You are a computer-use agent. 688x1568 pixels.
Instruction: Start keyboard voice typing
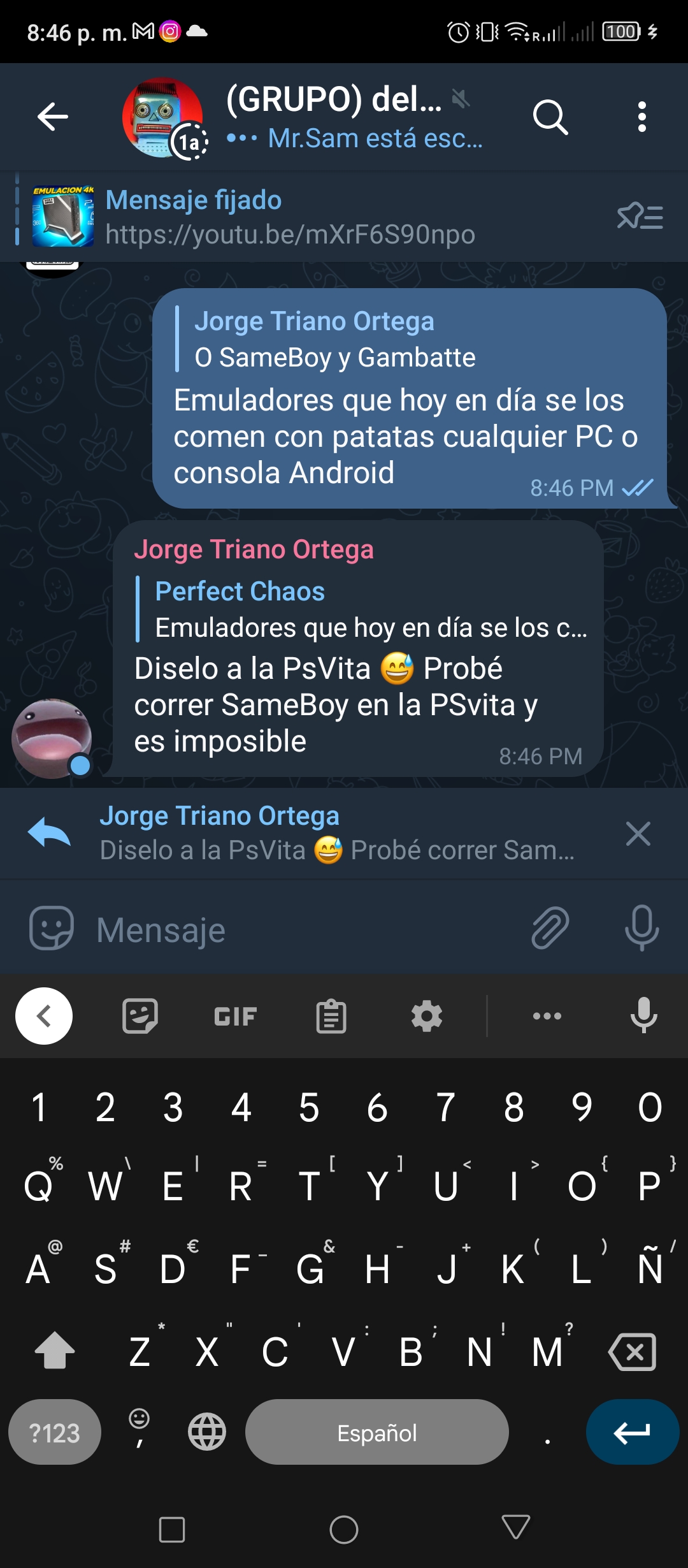643,1015
